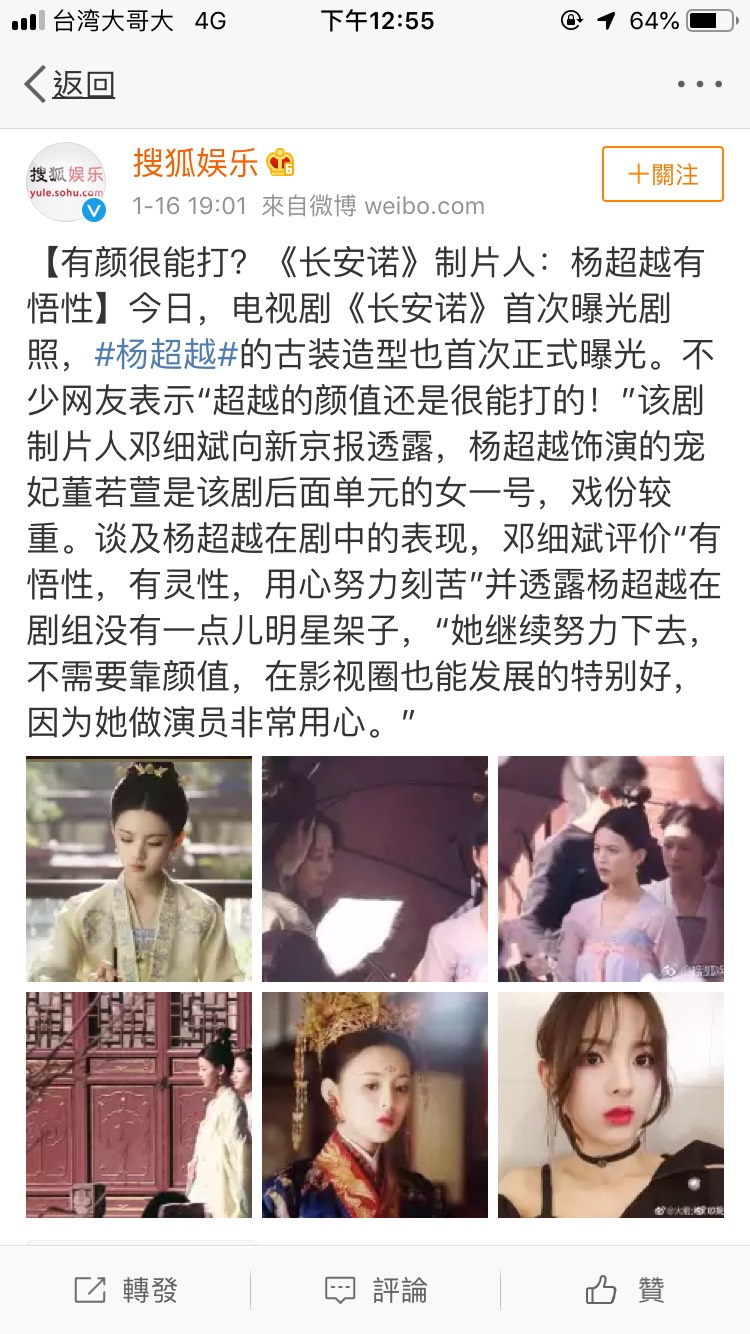The image size is (750, 1334).
Task: Repost with 轉發 button
Action: coord(126,1291)
